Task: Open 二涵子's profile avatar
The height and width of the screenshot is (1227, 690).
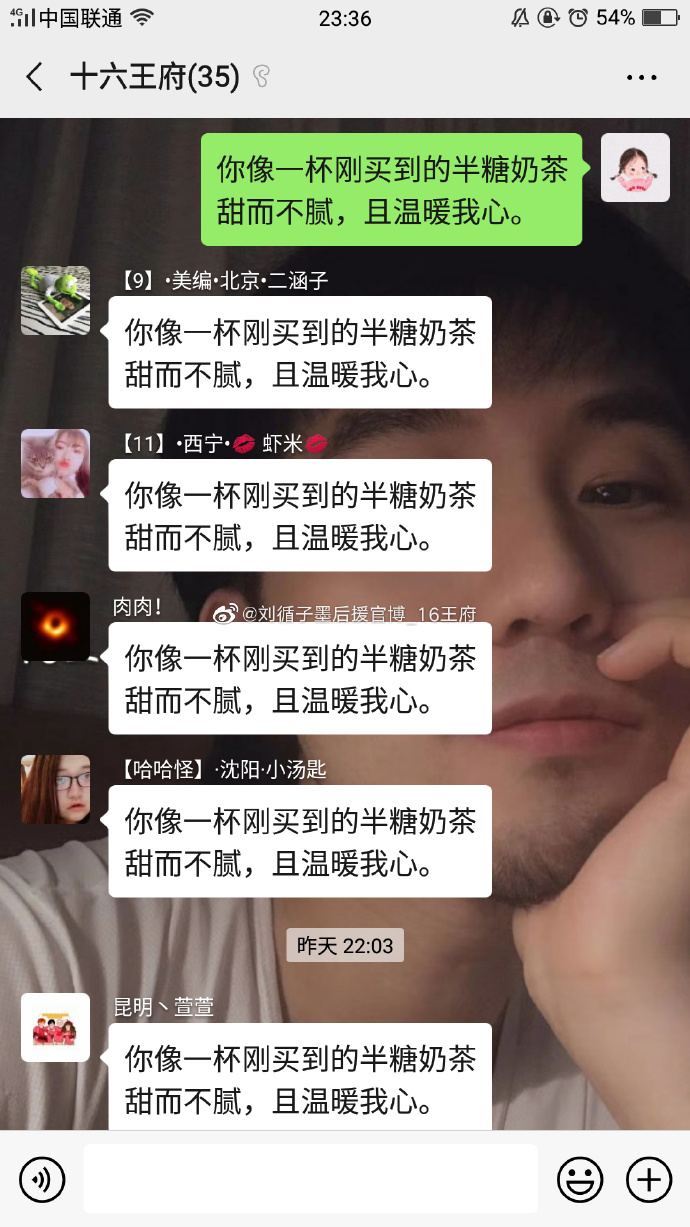Action: click(x=56, y=300)
